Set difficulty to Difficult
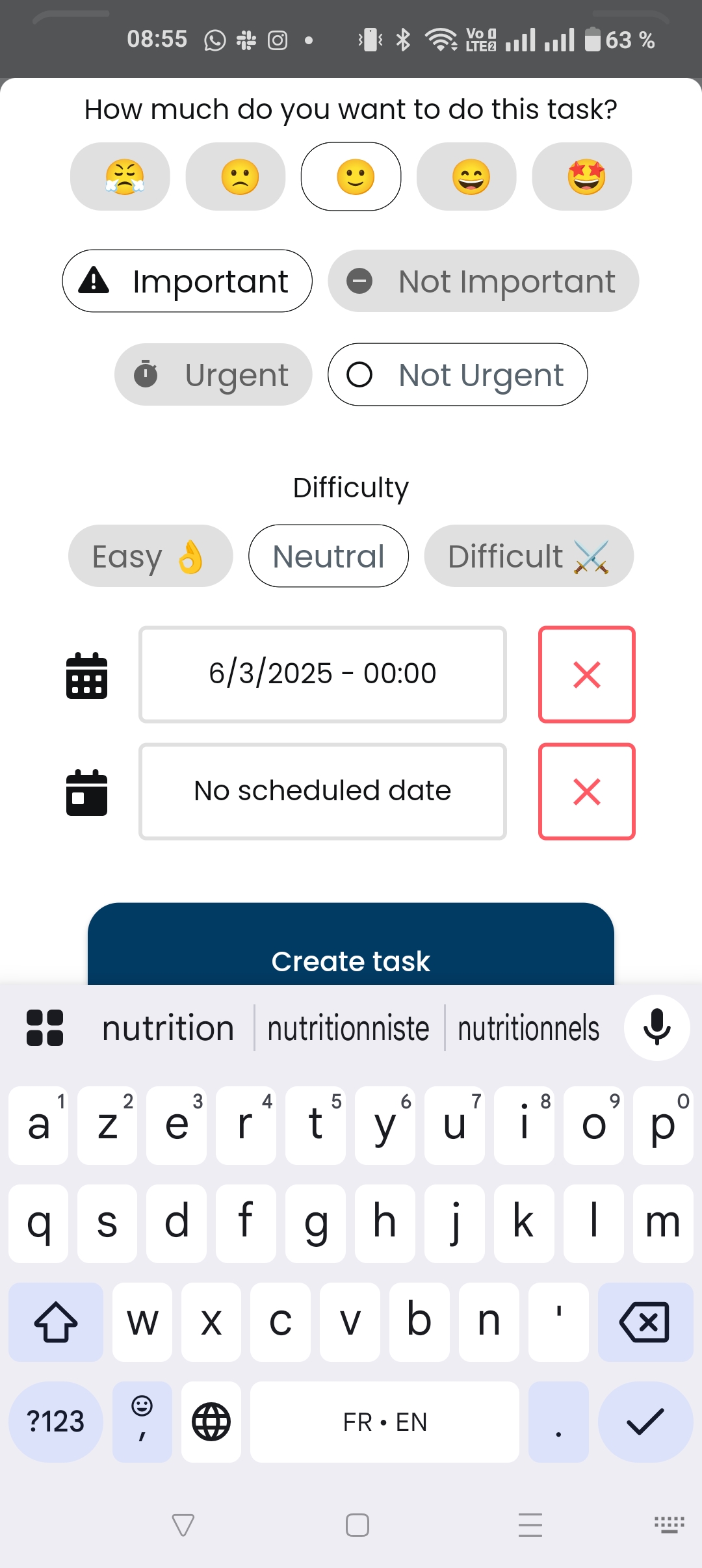Screen dimensions: 702x1568 tap(528, 556)
